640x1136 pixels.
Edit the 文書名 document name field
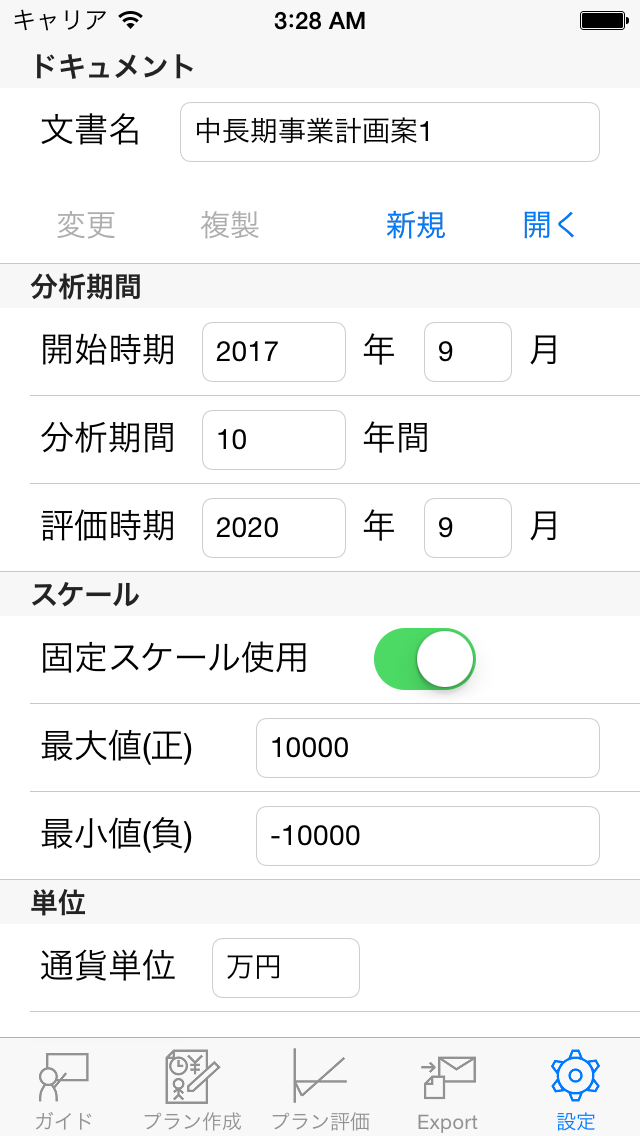(x=389, y=132)
